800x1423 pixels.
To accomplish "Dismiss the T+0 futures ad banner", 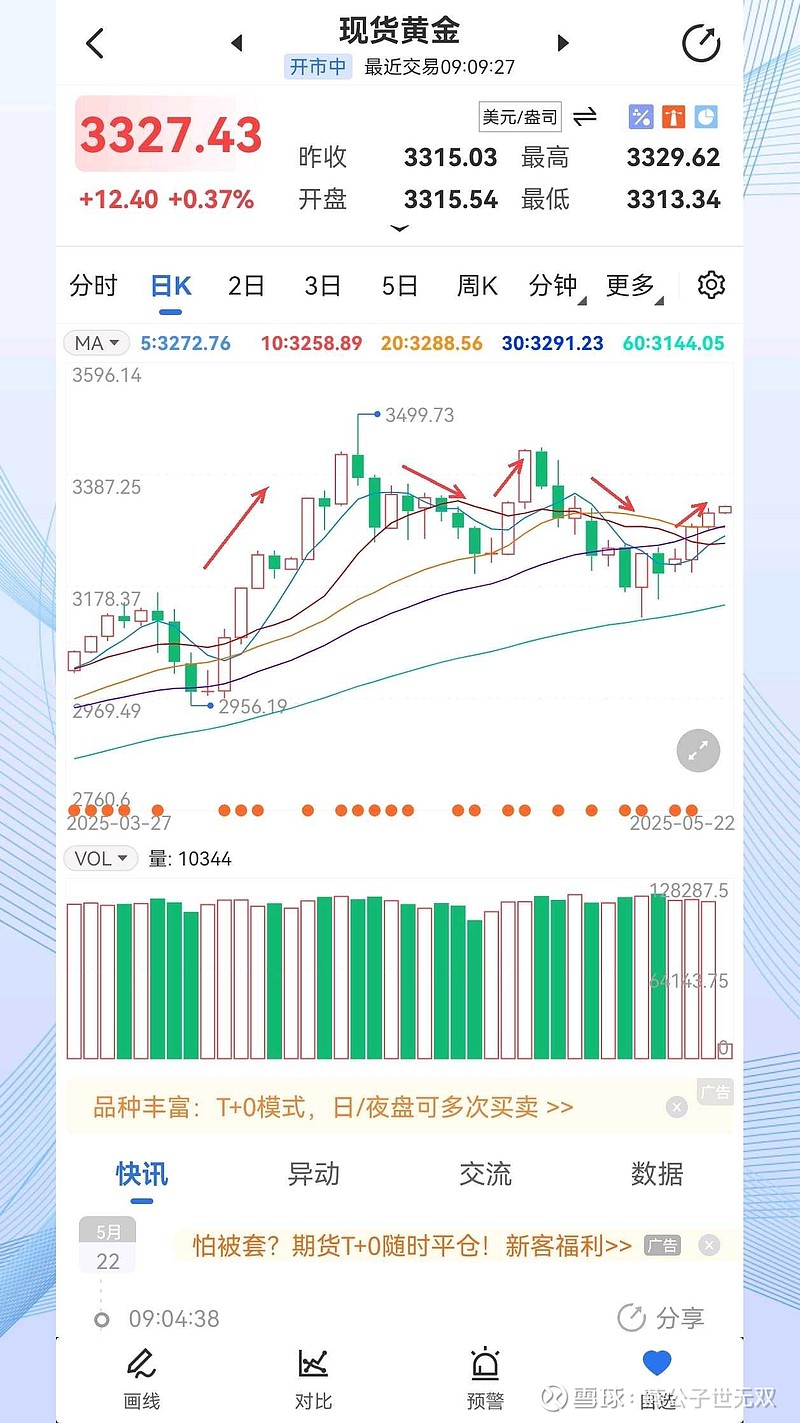I will [708, 1245].
